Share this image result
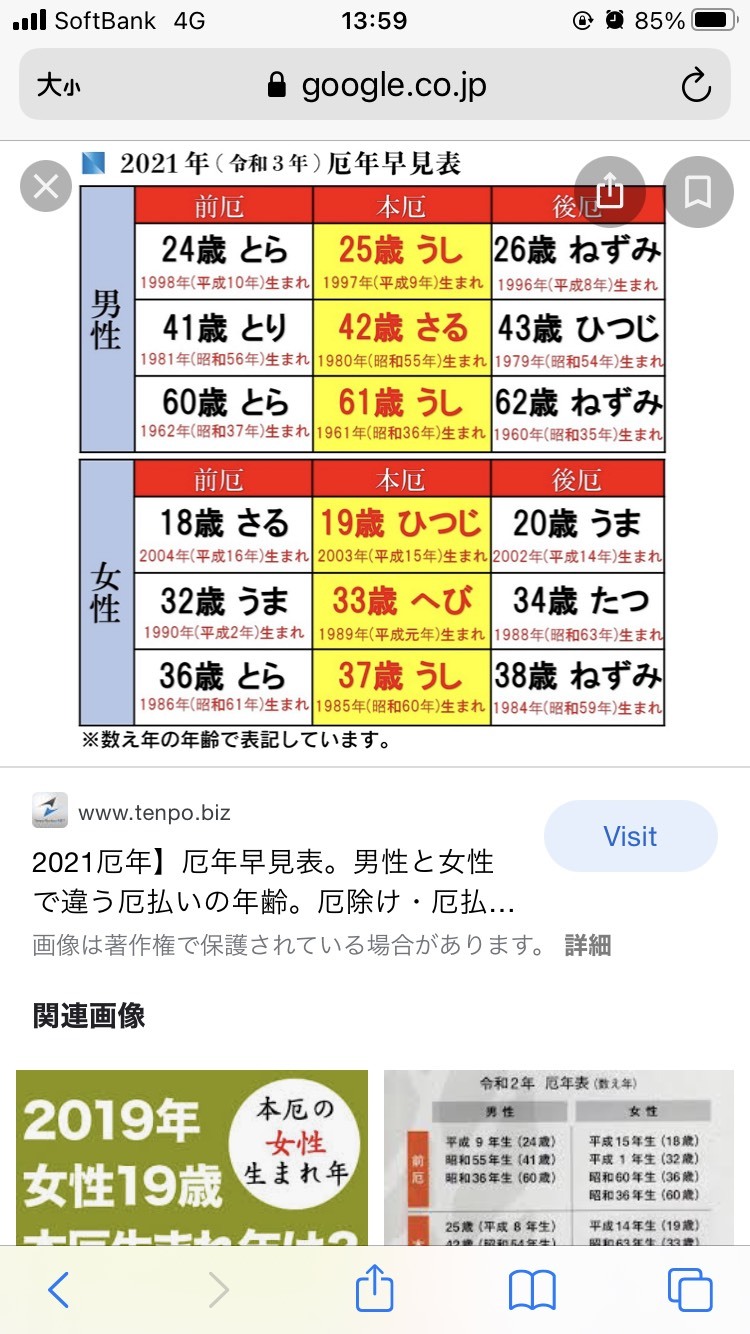The height and width of the screenshot is (1334, 750). tap(609, 190)
